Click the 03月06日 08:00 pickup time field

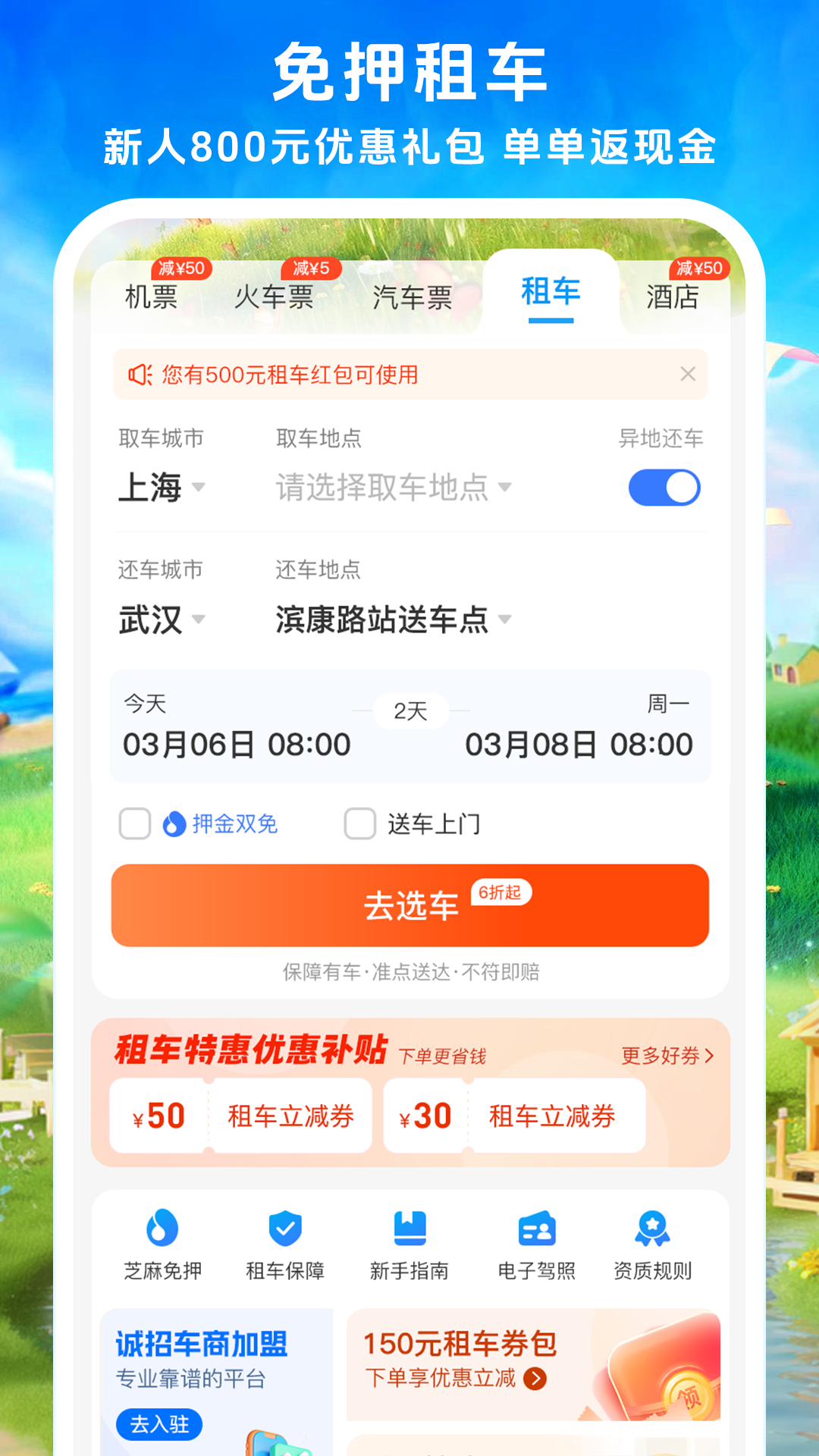point(235,744)
